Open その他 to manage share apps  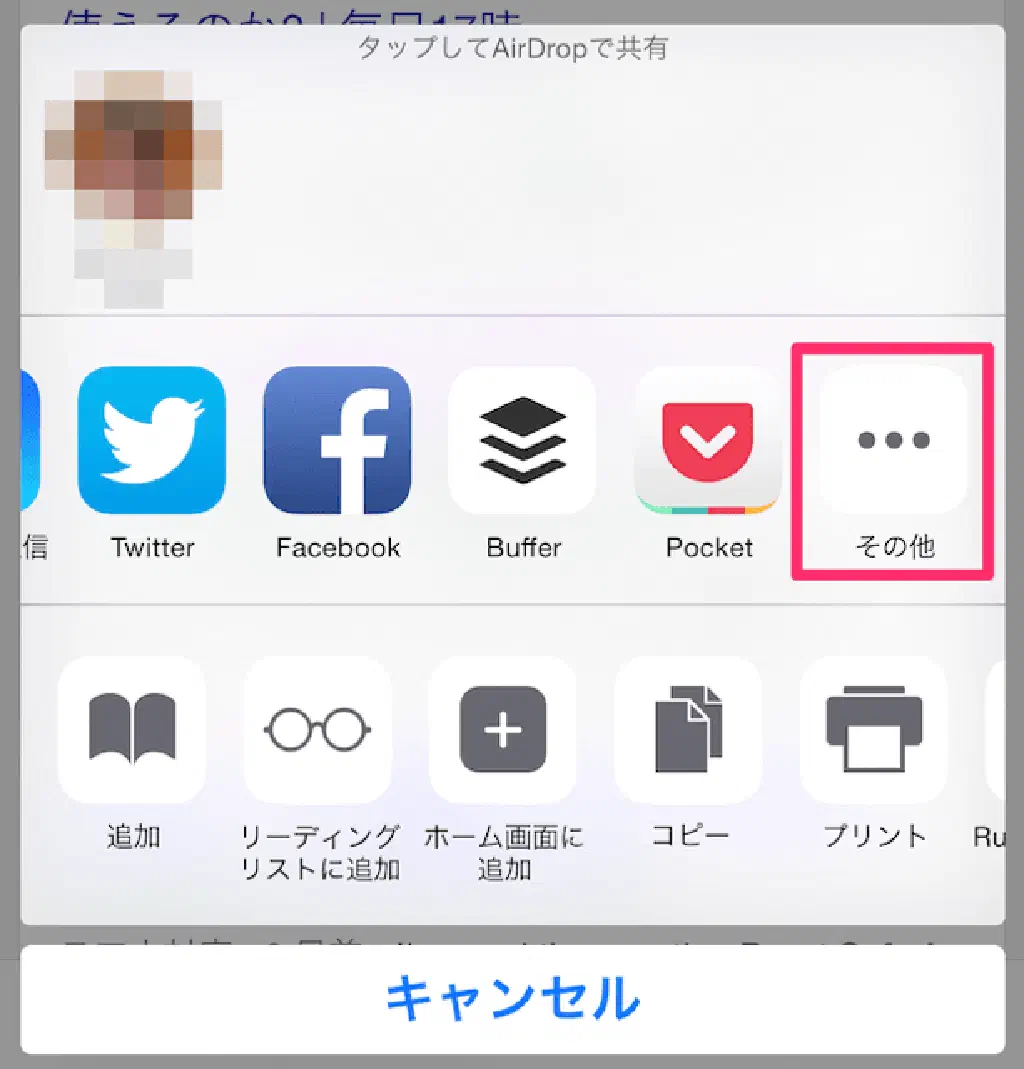[893, 441]
